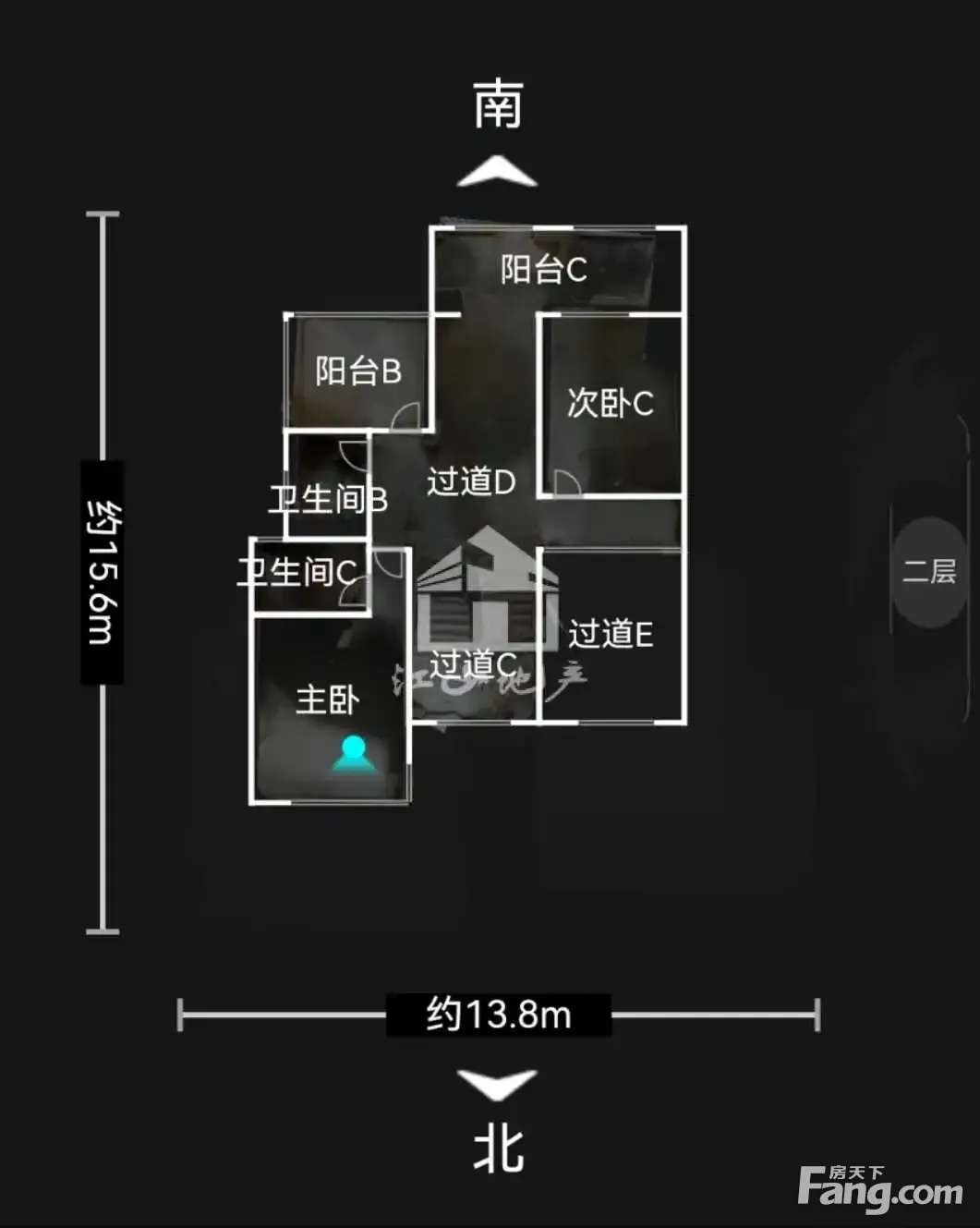Jump to the 主卧 room
This screenshot has width=980, height=1228.
click(x=327, y=699)
